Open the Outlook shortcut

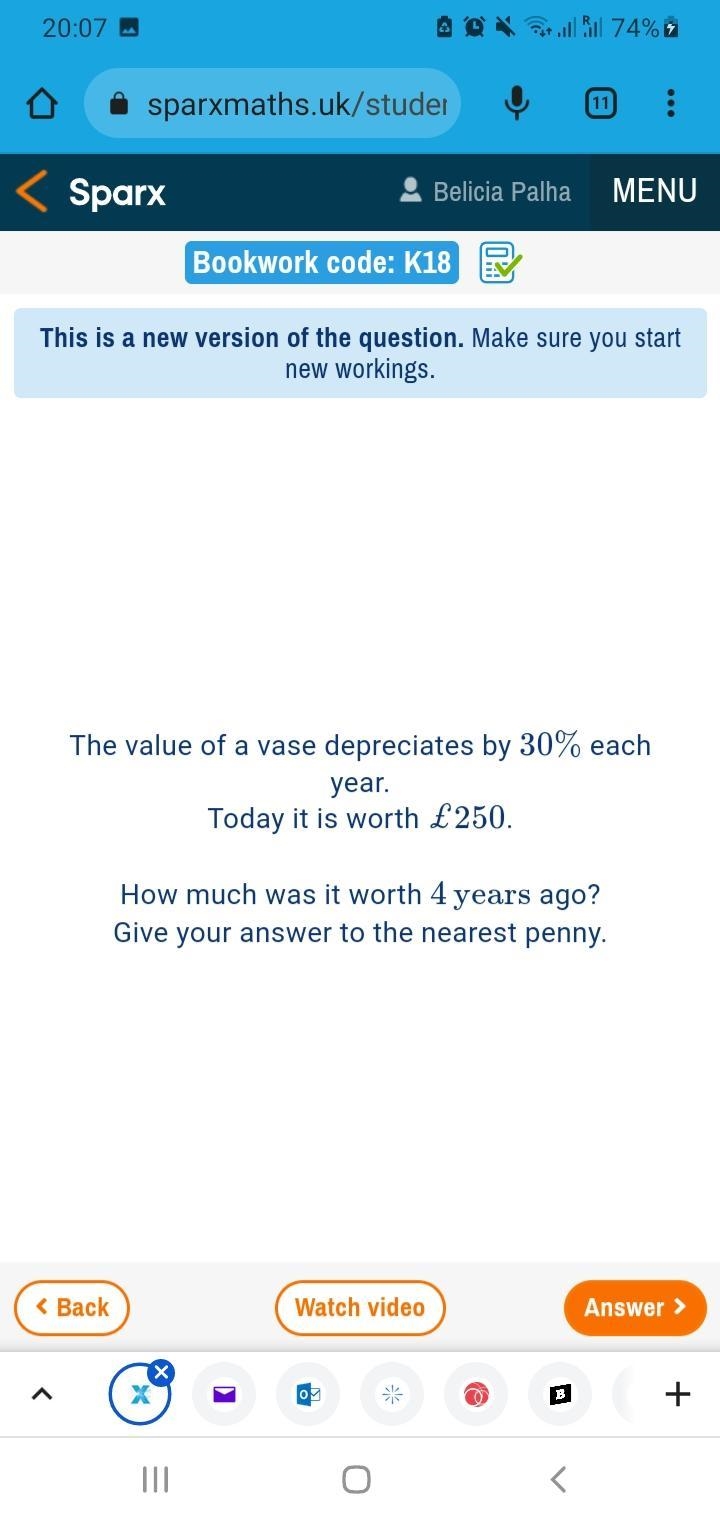308,1394
